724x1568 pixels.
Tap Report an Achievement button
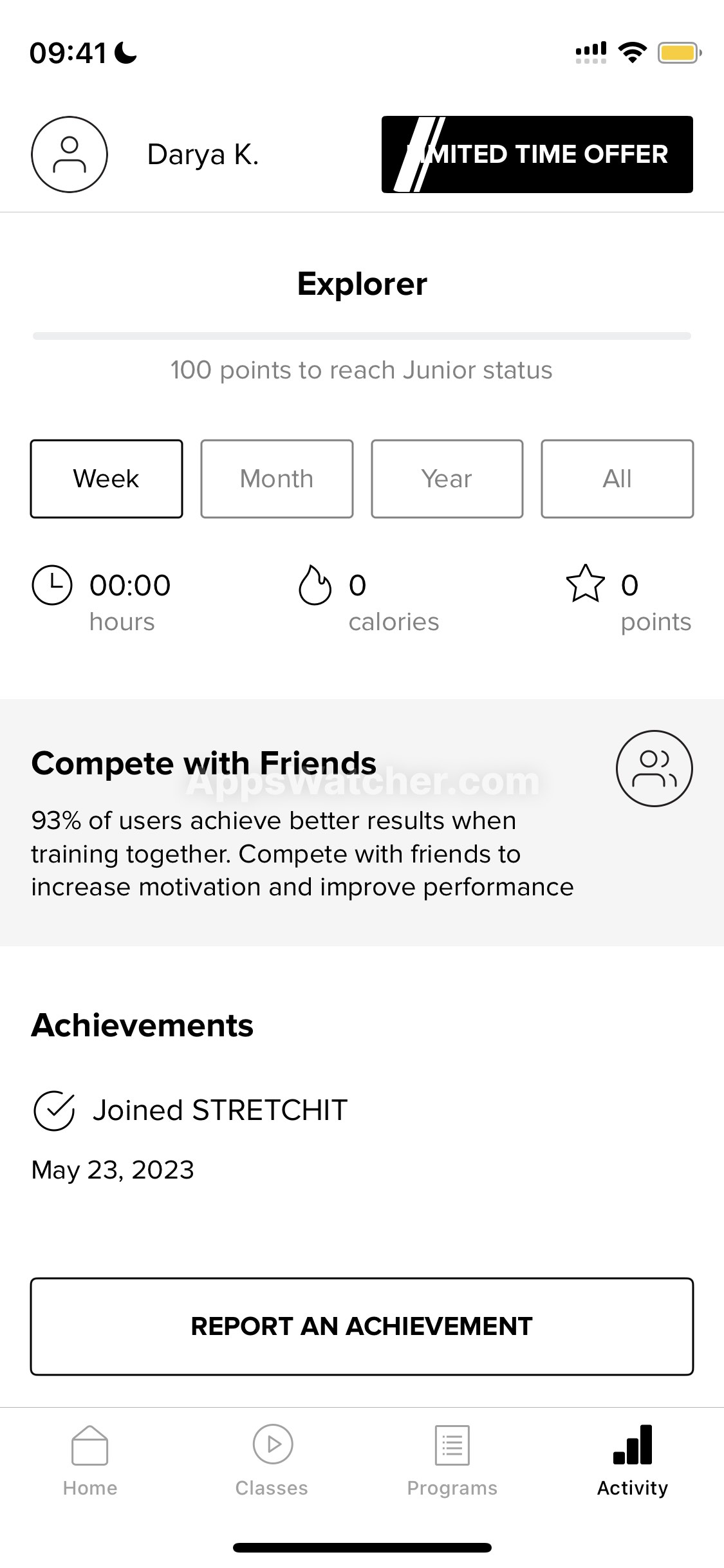[x=362, y=1327]
